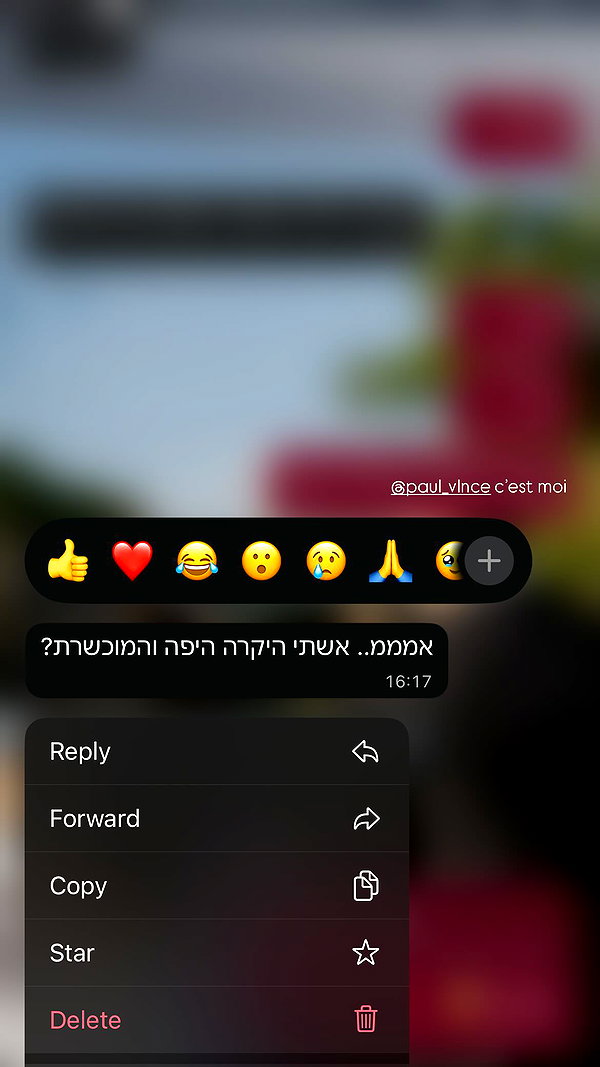React with the red heart emoji

(132, 561)
